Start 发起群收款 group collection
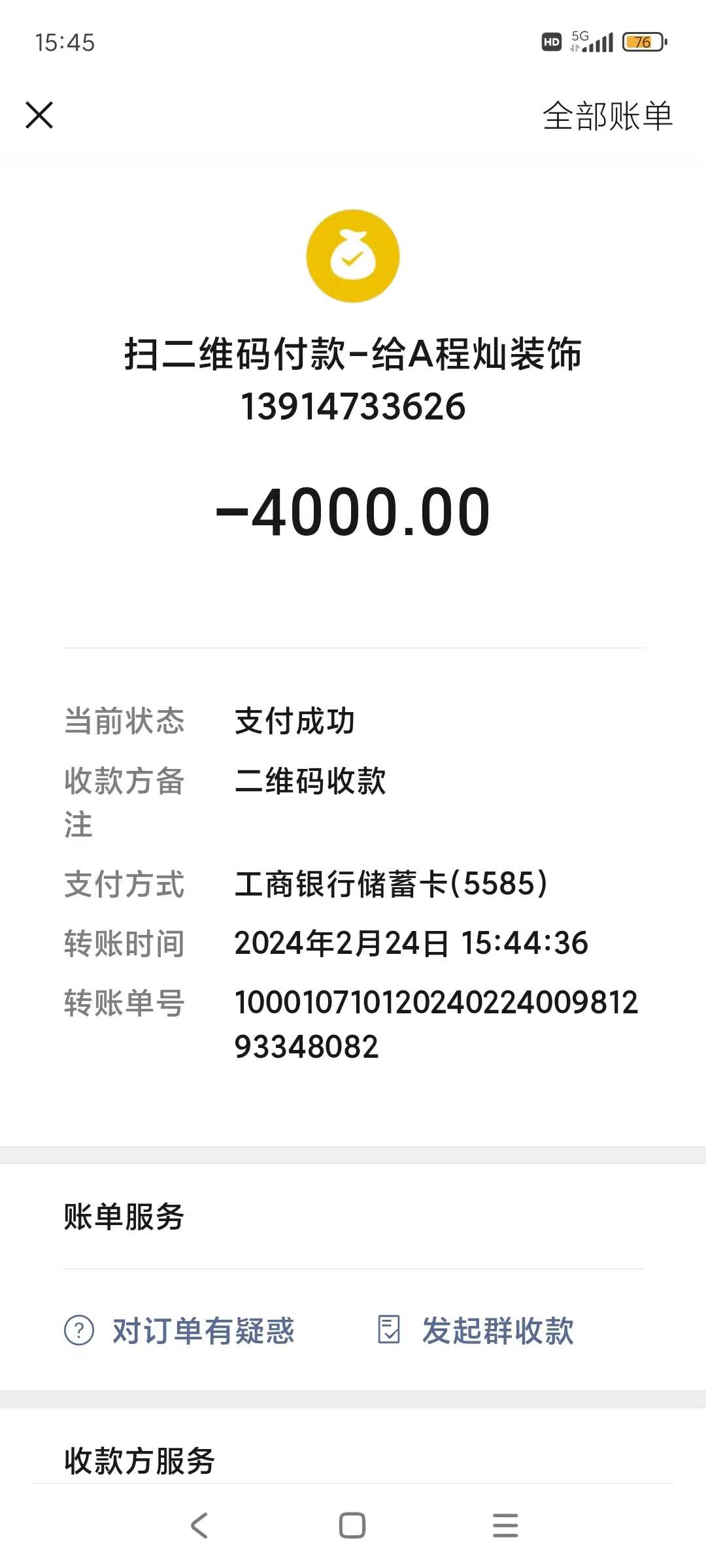 476,1331
